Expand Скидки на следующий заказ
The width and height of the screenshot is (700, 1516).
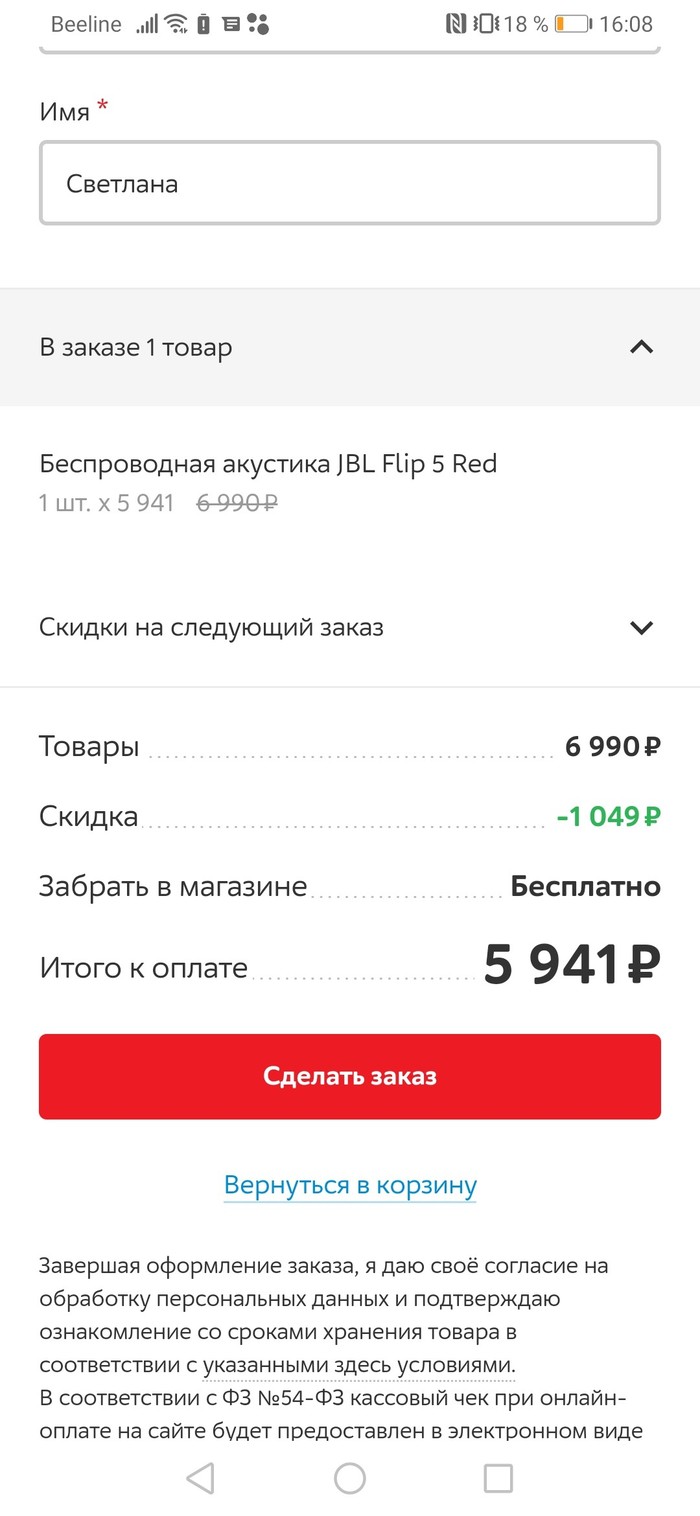tap(641, 628)
